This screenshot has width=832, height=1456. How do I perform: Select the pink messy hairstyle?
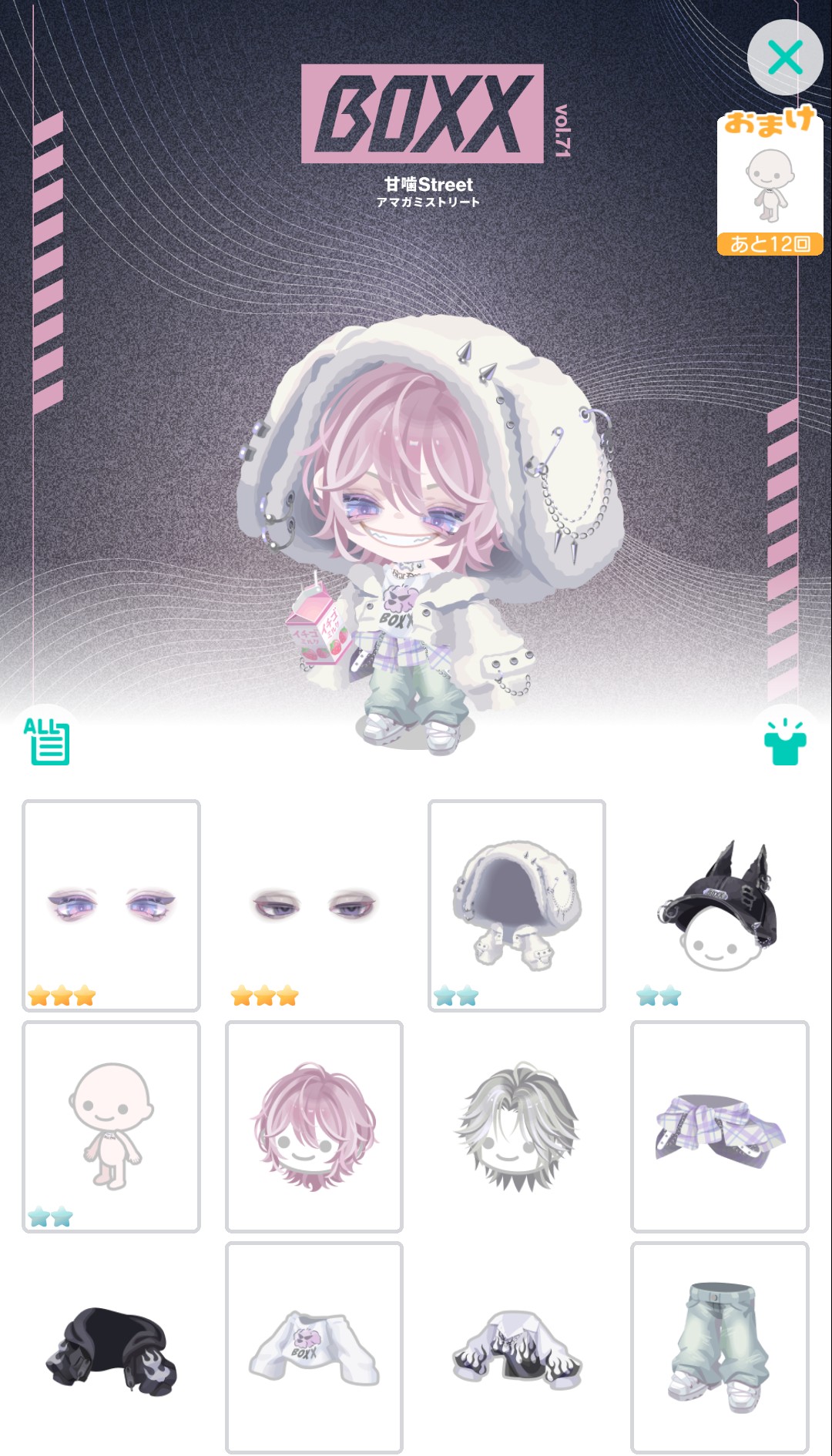click(314, 1126)
